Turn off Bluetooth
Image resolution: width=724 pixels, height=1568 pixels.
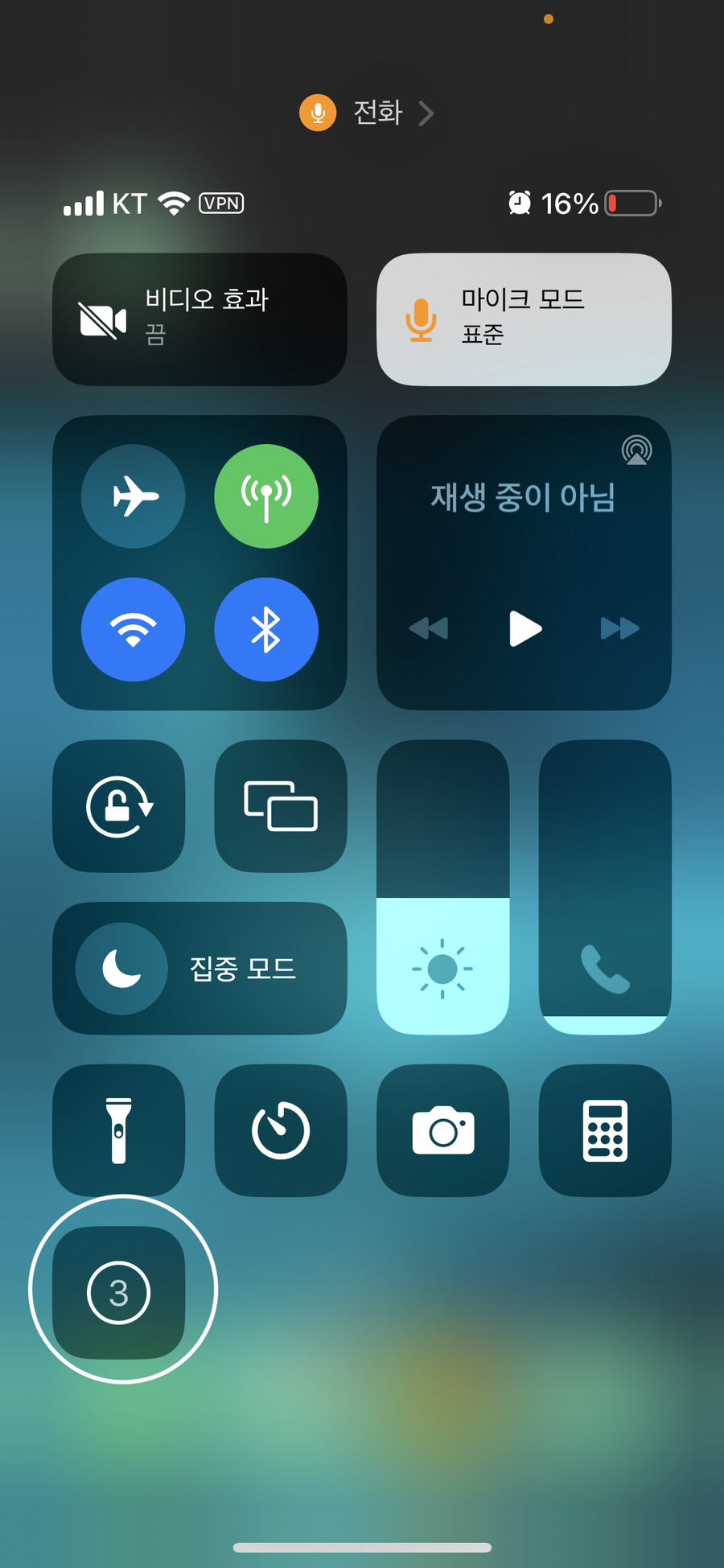pyautogui.click(x=266, y=629)
